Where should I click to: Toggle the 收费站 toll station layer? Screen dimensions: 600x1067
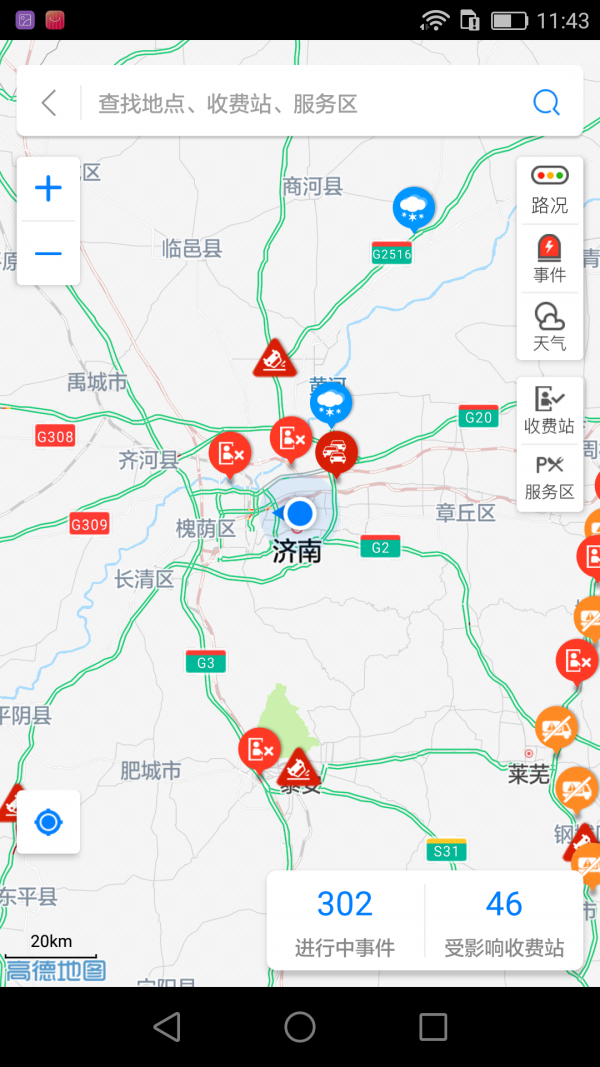pos(549,410)
